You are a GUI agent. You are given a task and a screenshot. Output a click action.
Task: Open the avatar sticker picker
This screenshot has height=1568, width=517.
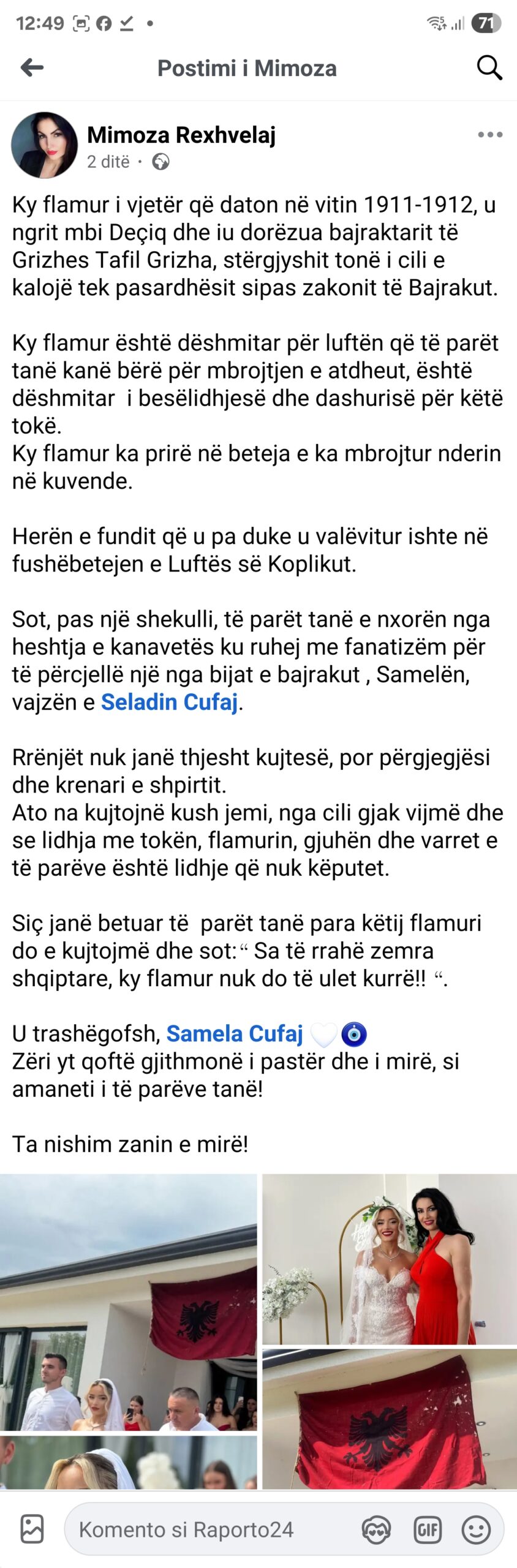pos(376,1531)
